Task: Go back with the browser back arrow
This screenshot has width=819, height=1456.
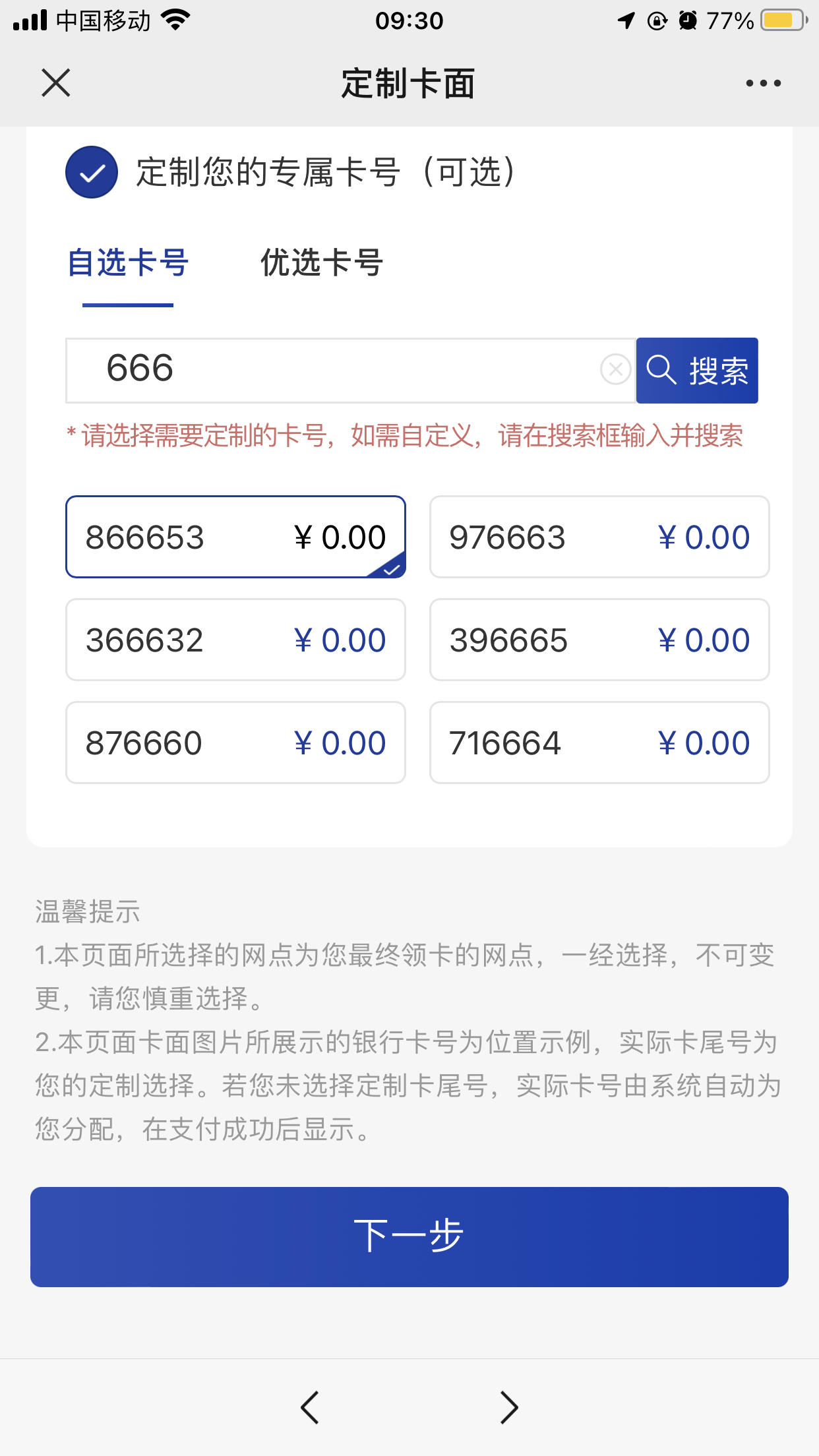Action: pos(309,1408)
